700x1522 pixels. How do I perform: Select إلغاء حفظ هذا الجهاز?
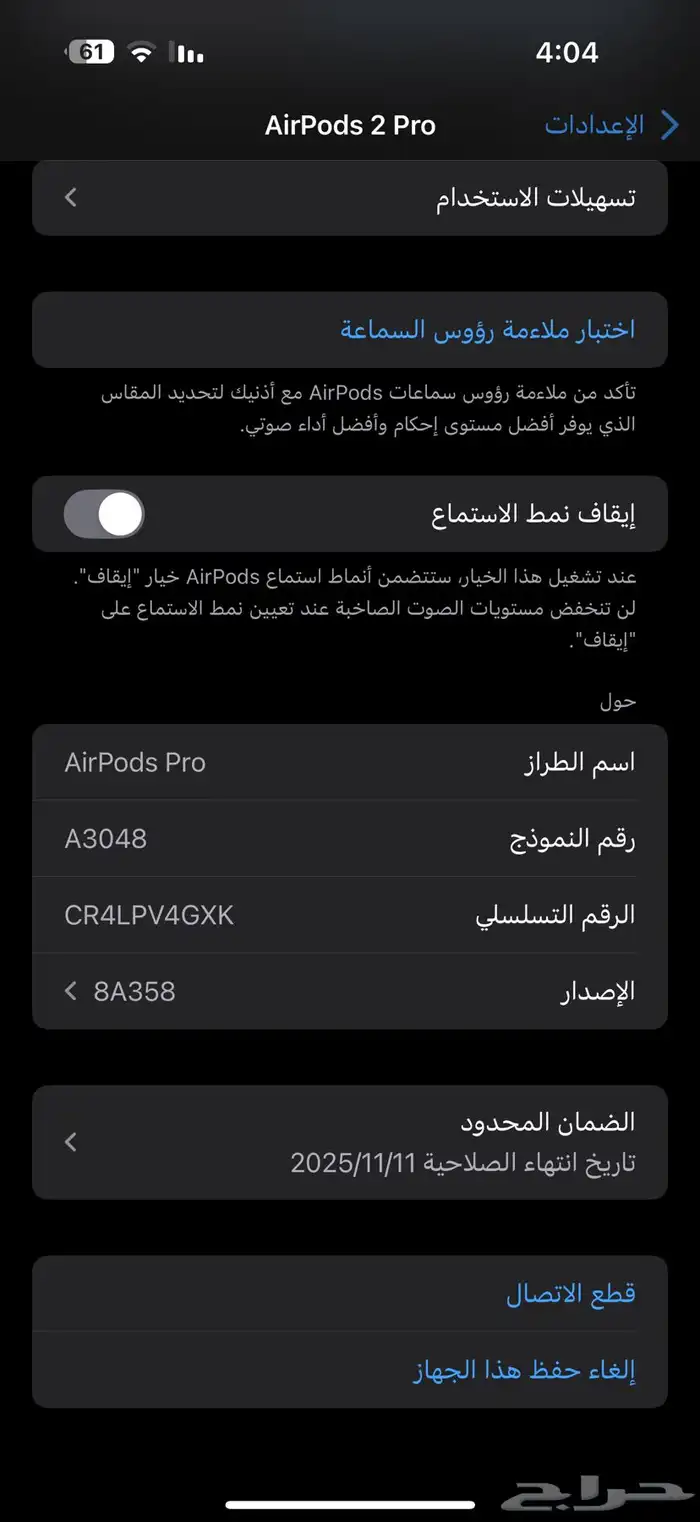(524, 1369)
